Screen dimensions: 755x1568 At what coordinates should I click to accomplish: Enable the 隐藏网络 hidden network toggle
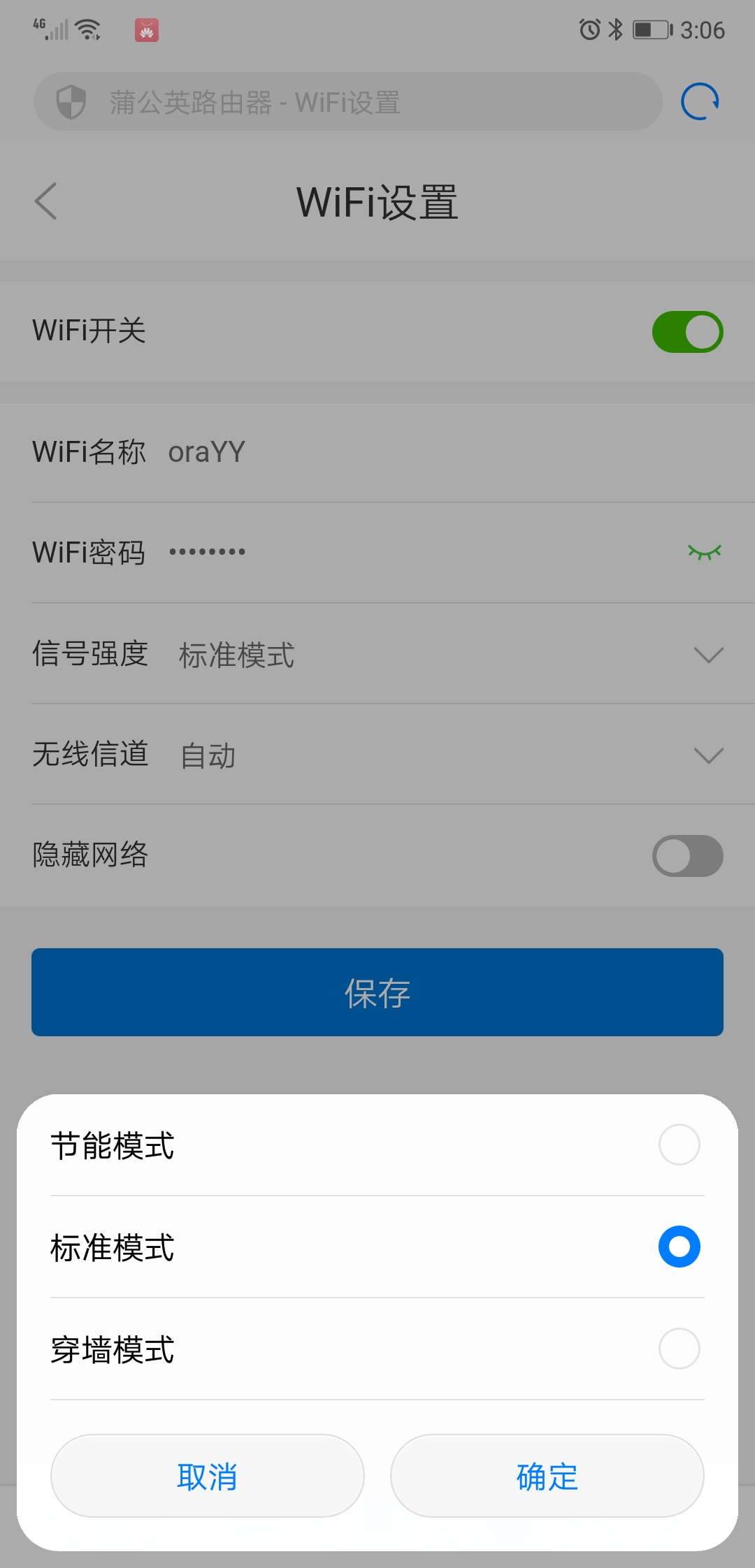point(686,855)
